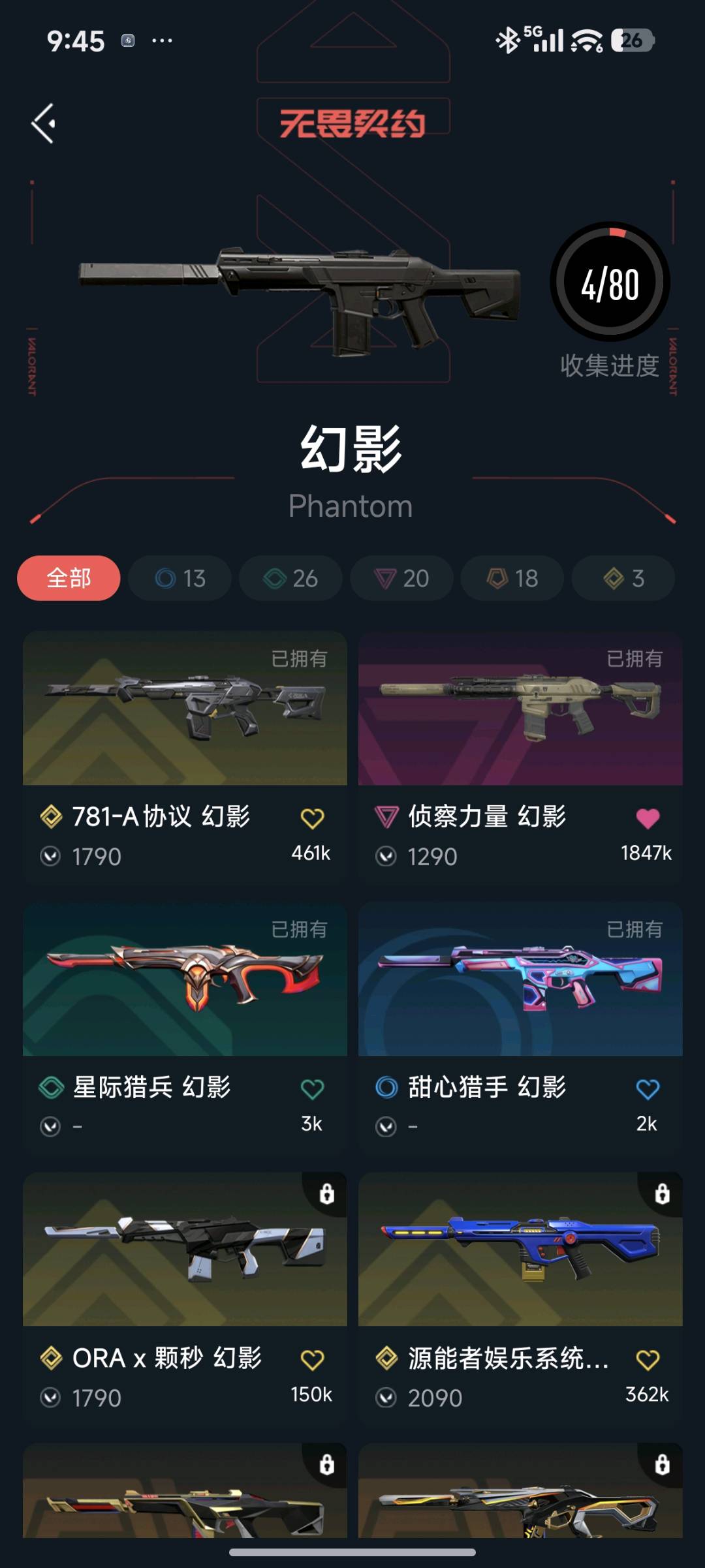Like the 星际猎兵 幻影 skin
The height and width of the screenshot is (1568, 705).
[312, 1089]
